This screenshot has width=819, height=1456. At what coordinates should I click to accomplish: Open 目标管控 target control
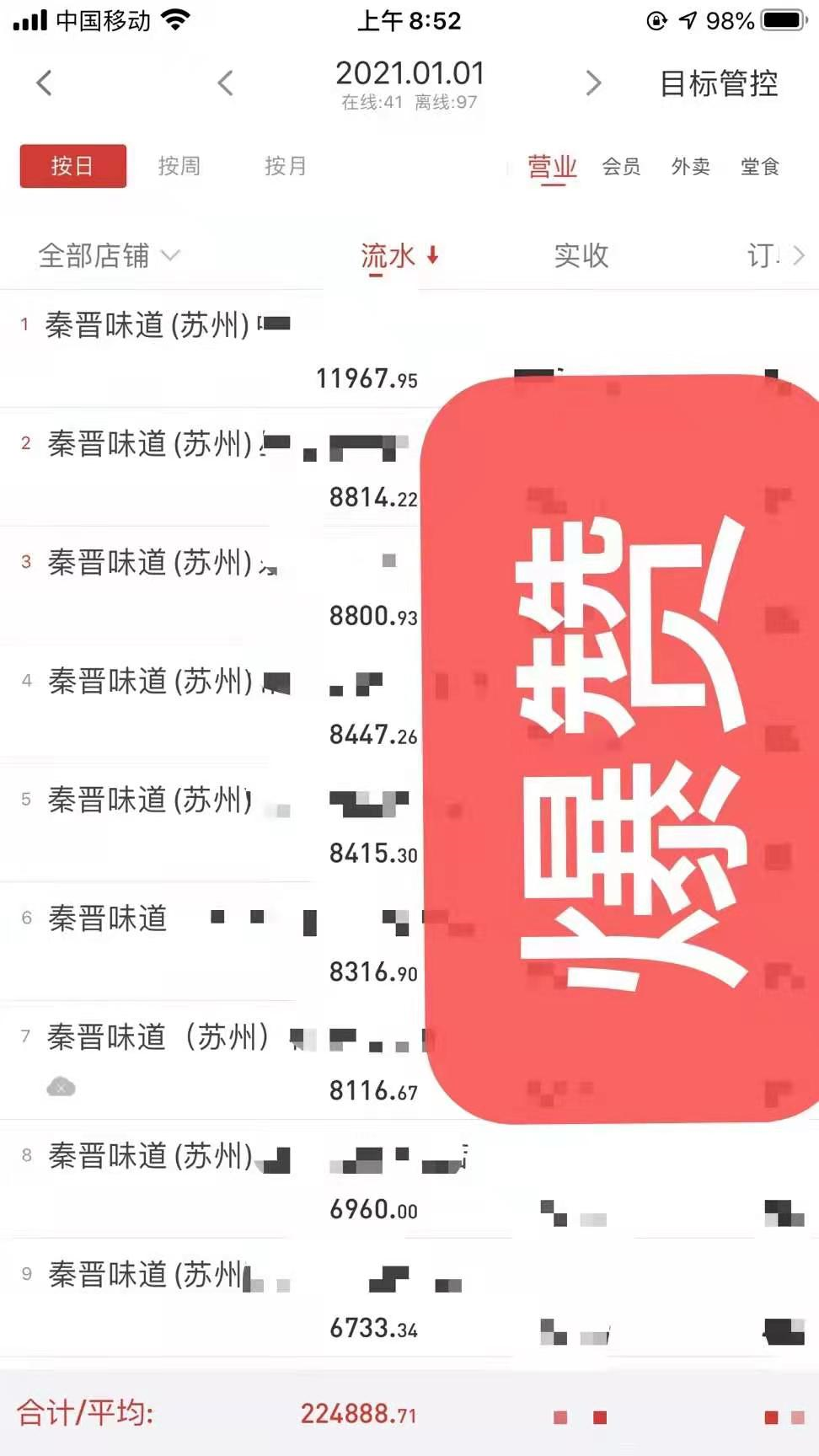[718, 83]
